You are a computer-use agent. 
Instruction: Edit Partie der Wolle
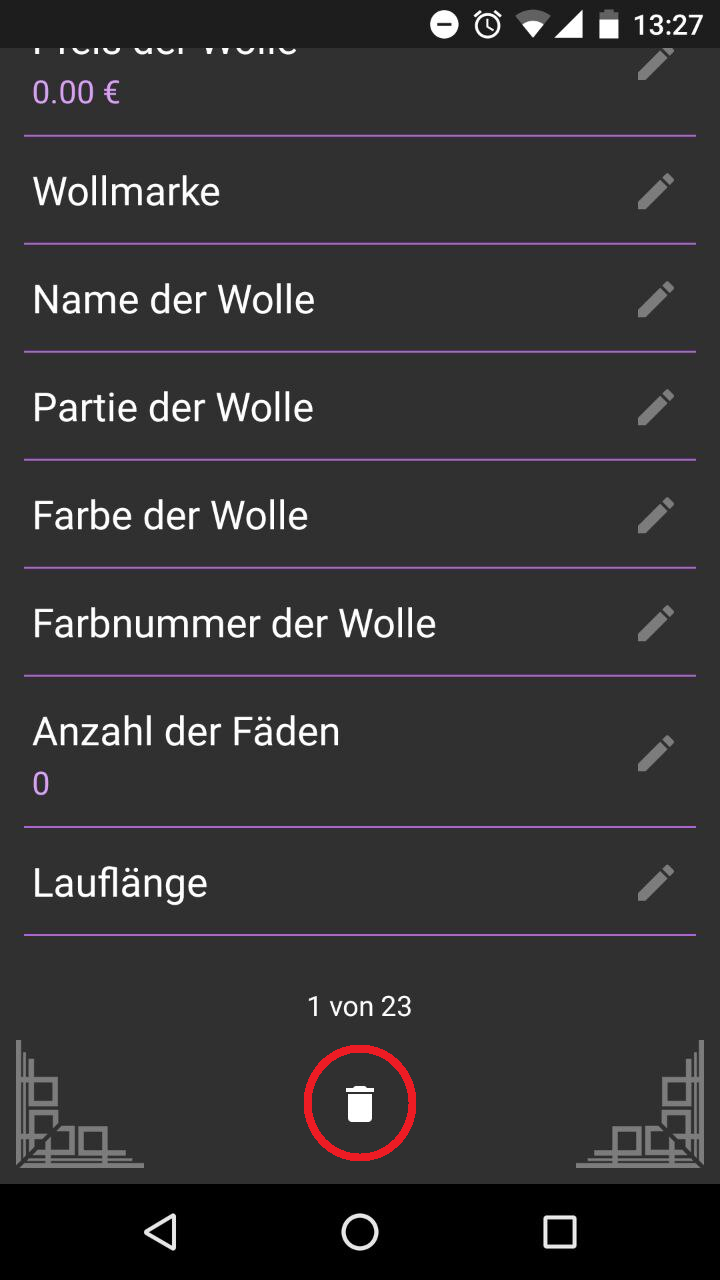[655, 407]
